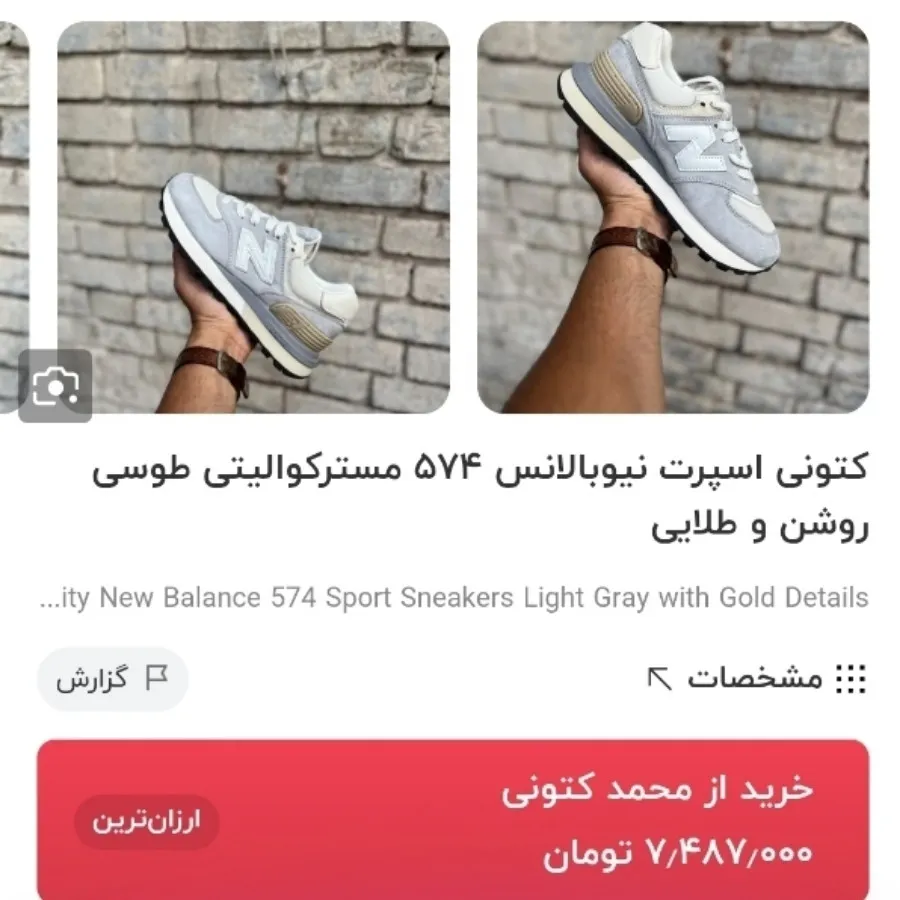Buy from محمد کتونی seller

pyautogui.click(x=453, y=820)
